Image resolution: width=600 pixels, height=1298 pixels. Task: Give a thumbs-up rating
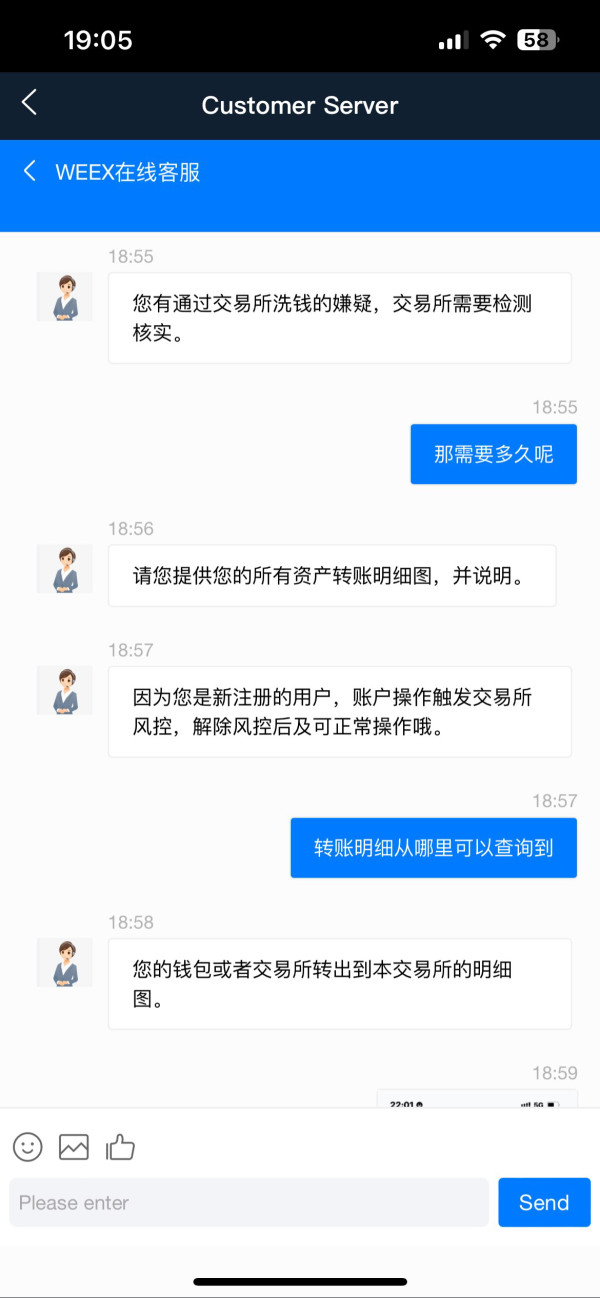coord(120,1147)
